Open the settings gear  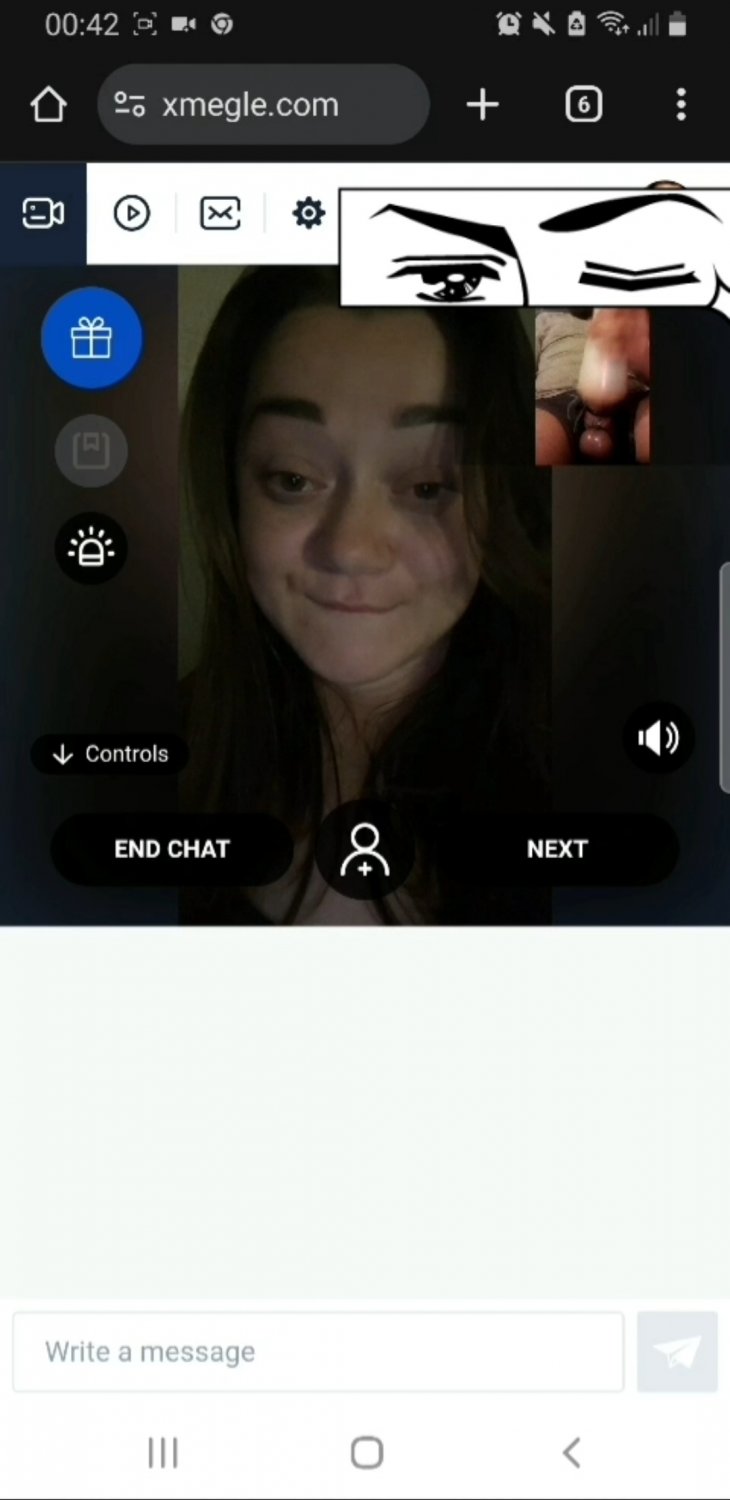[308, 213]
